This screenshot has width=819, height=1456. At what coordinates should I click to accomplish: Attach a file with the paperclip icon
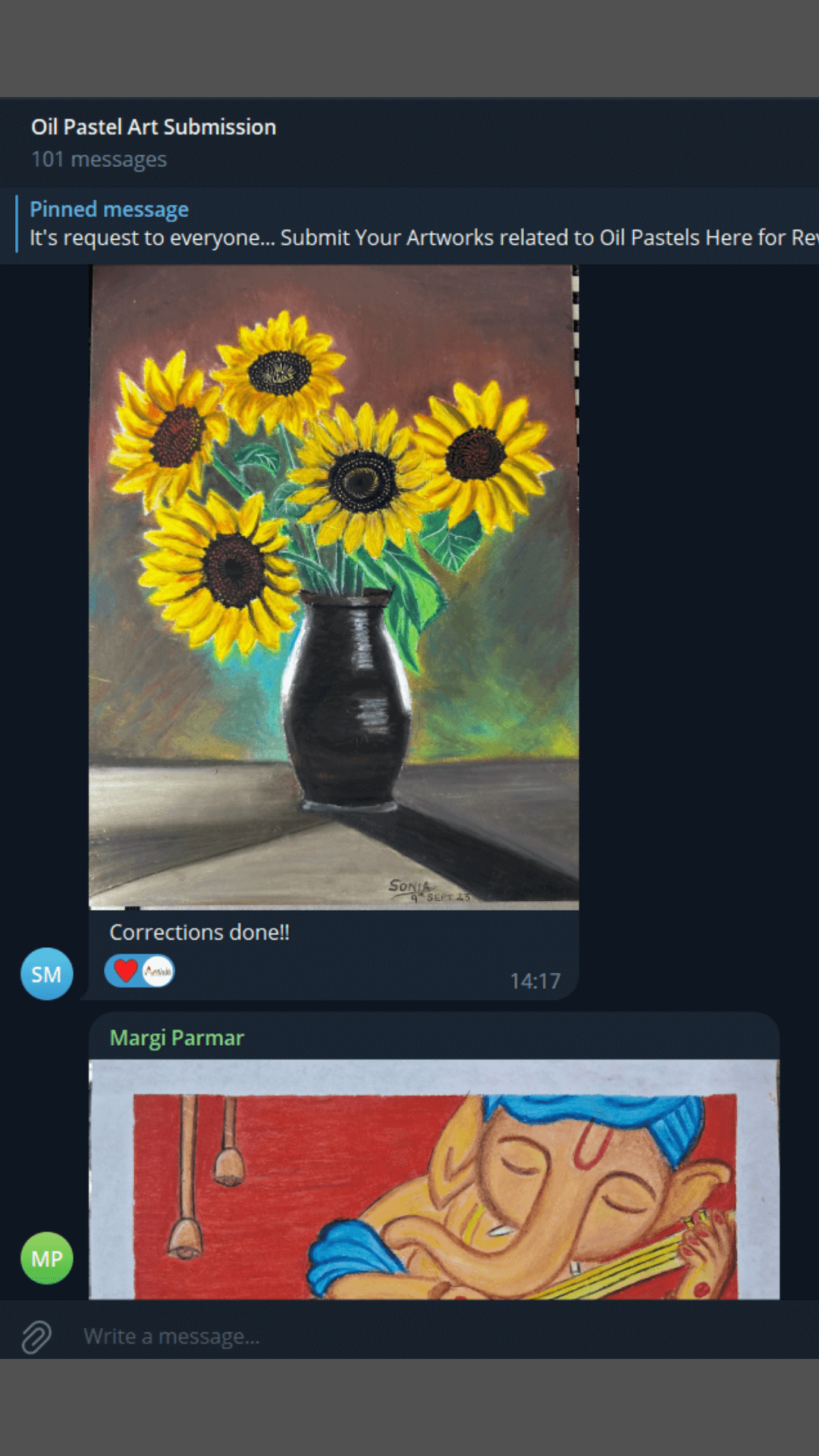(36, 1337)
